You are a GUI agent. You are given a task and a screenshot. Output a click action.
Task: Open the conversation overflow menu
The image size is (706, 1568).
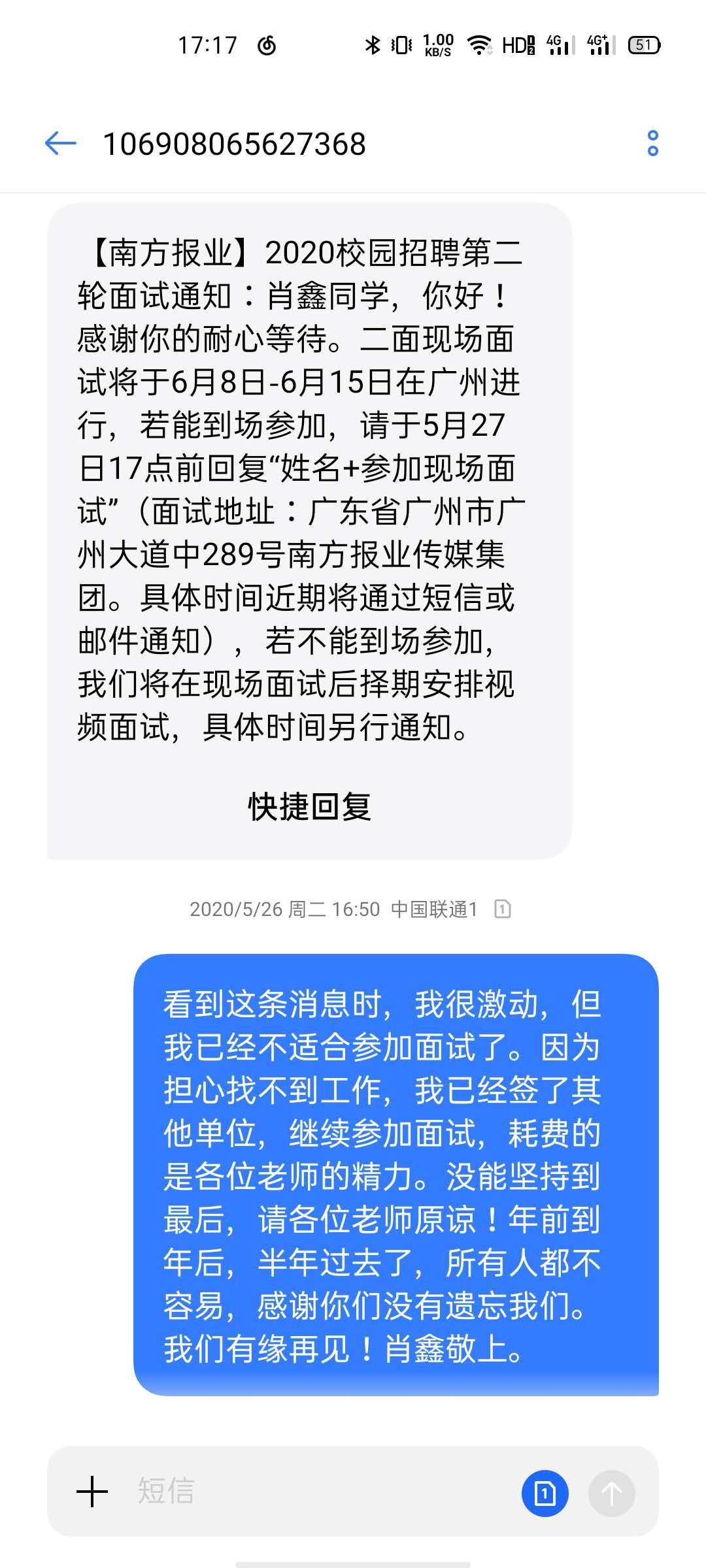point(652,143)
